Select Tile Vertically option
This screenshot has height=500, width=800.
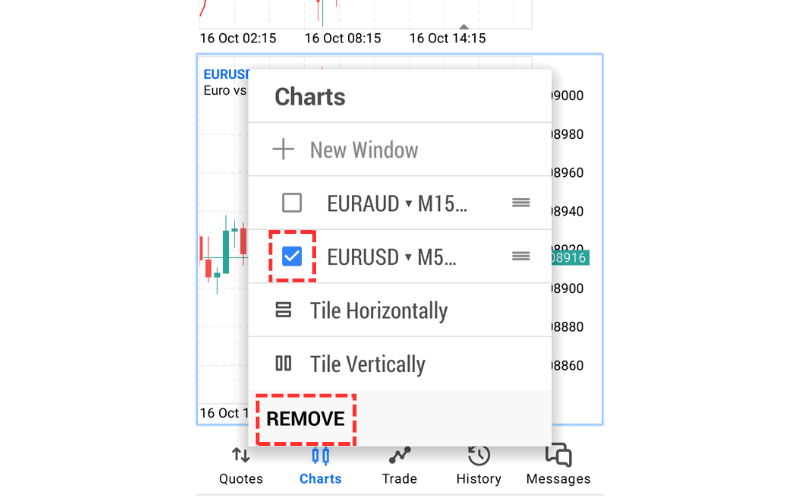pos(366,364)
